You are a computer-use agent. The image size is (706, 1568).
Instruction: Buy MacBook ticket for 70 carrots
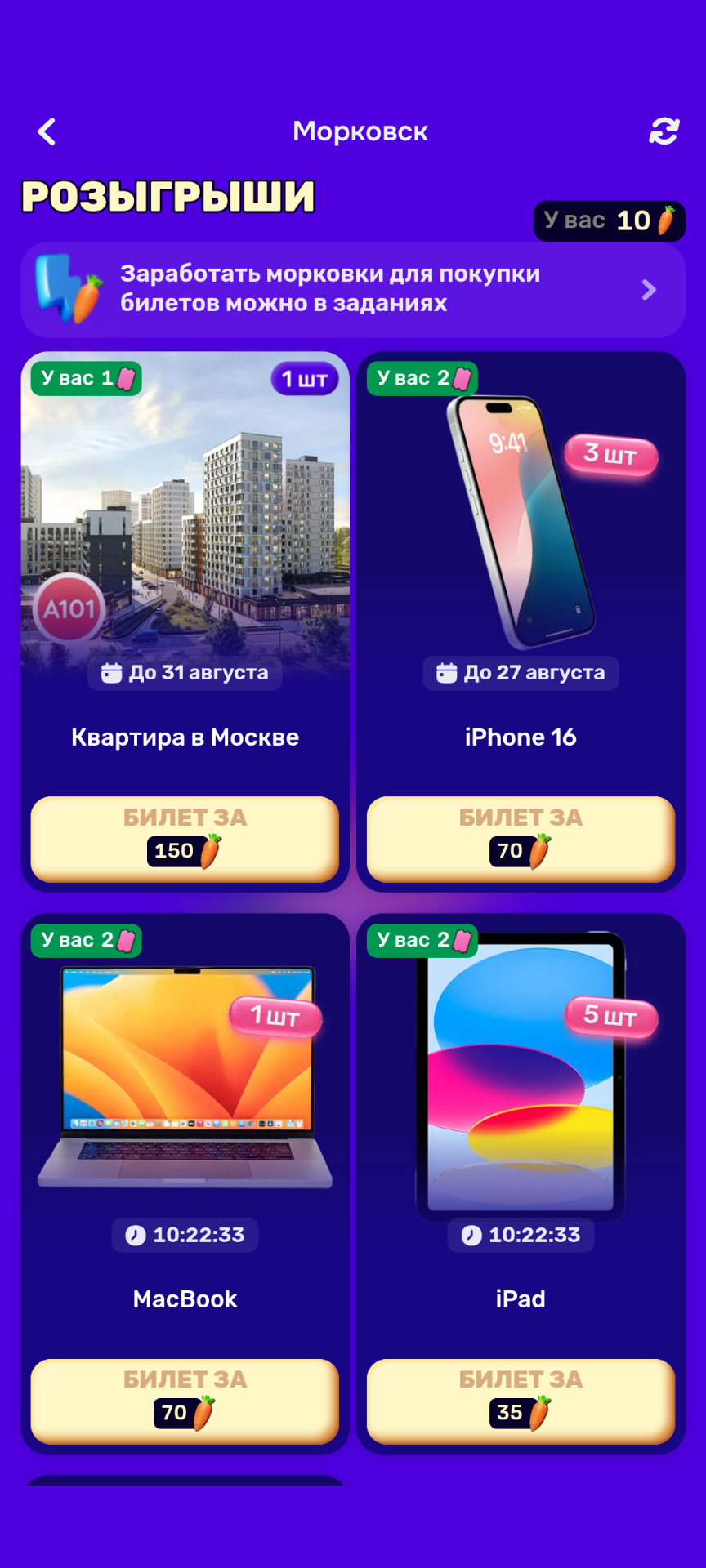point(185,1400)
